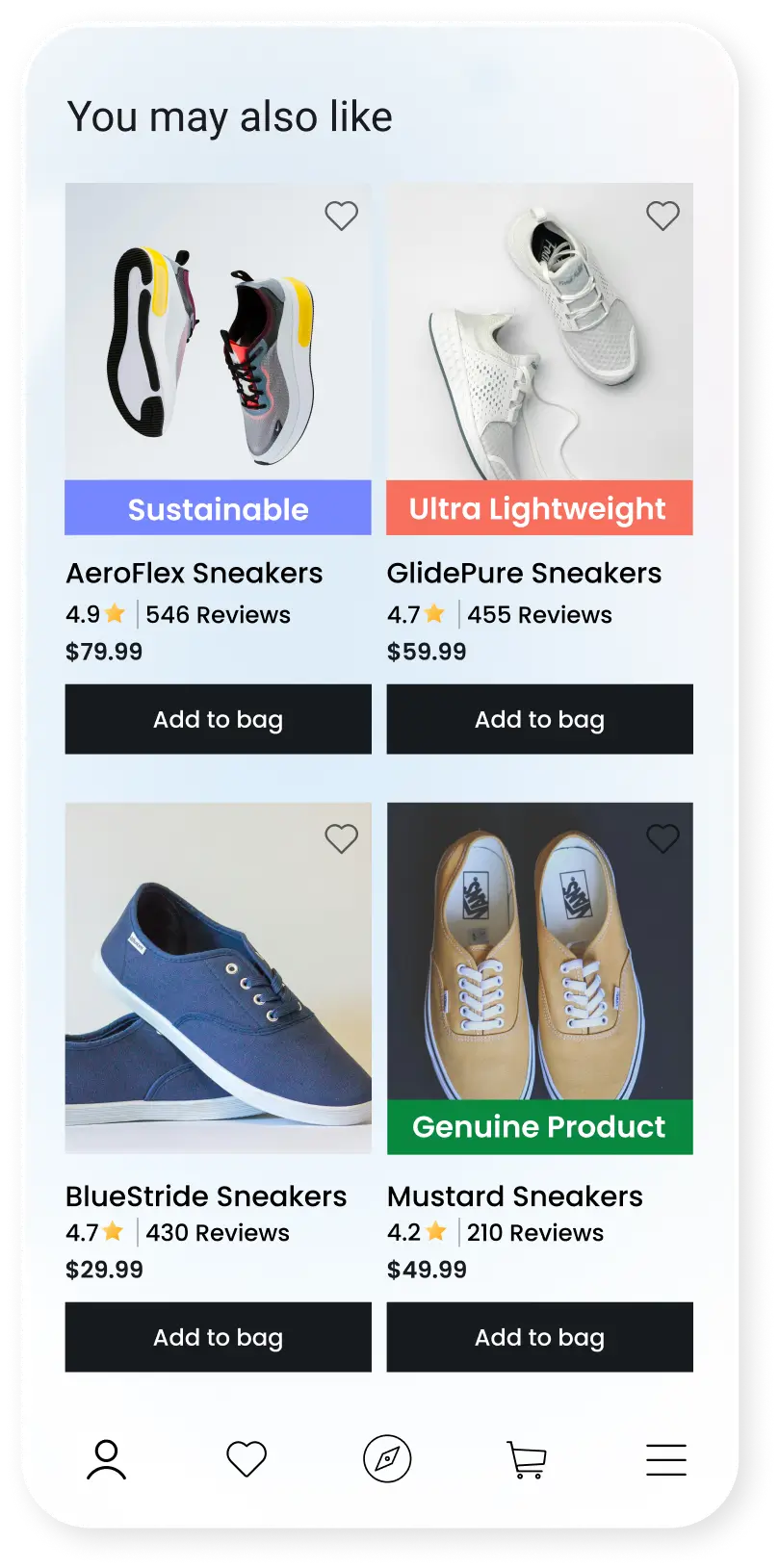Image resolution: width=779 pixels, height=1568 pixels.
Task: Switch to the explore compass tab
Action: (x=387, y=1459)
